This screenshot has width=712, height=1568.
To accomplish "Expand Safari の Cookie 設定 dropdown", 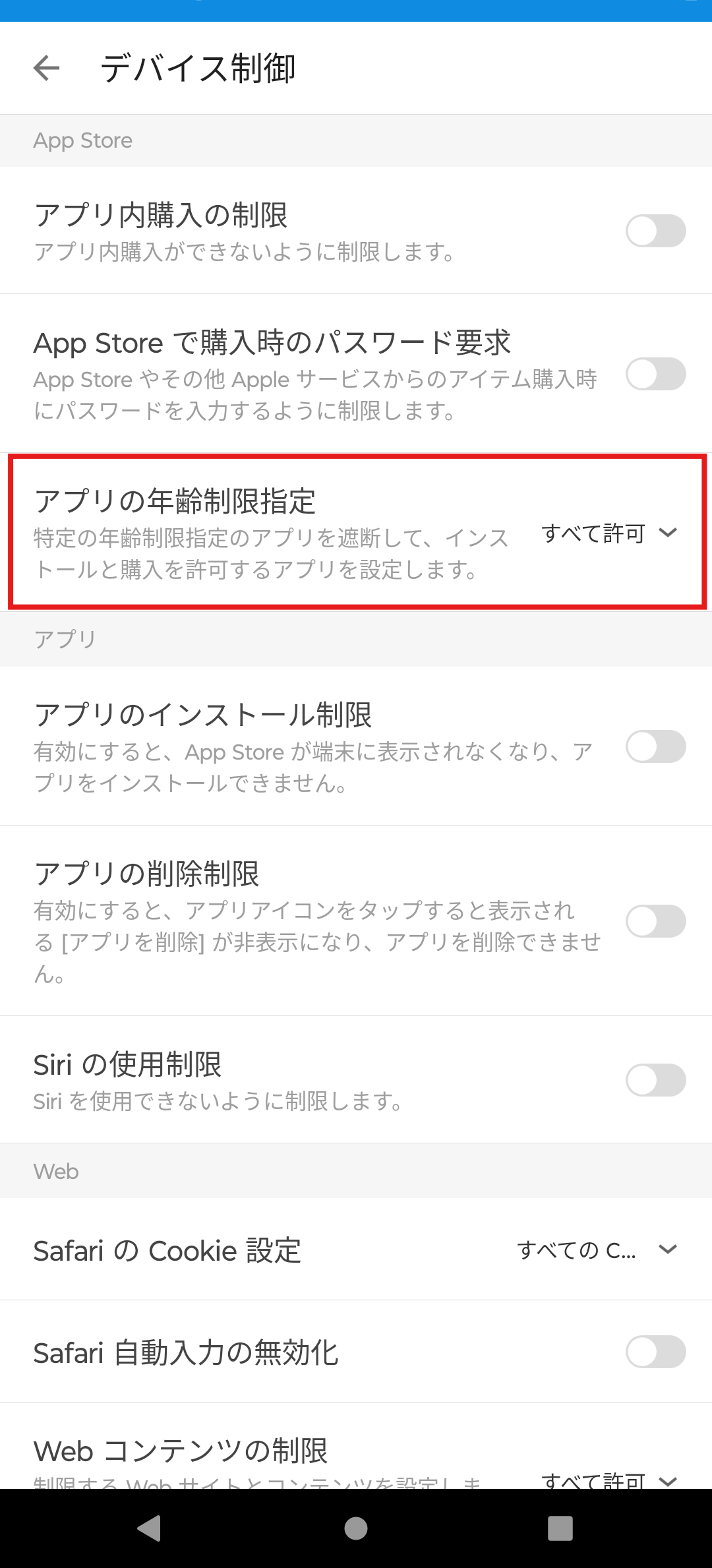I will click(x=597, y=1250).
